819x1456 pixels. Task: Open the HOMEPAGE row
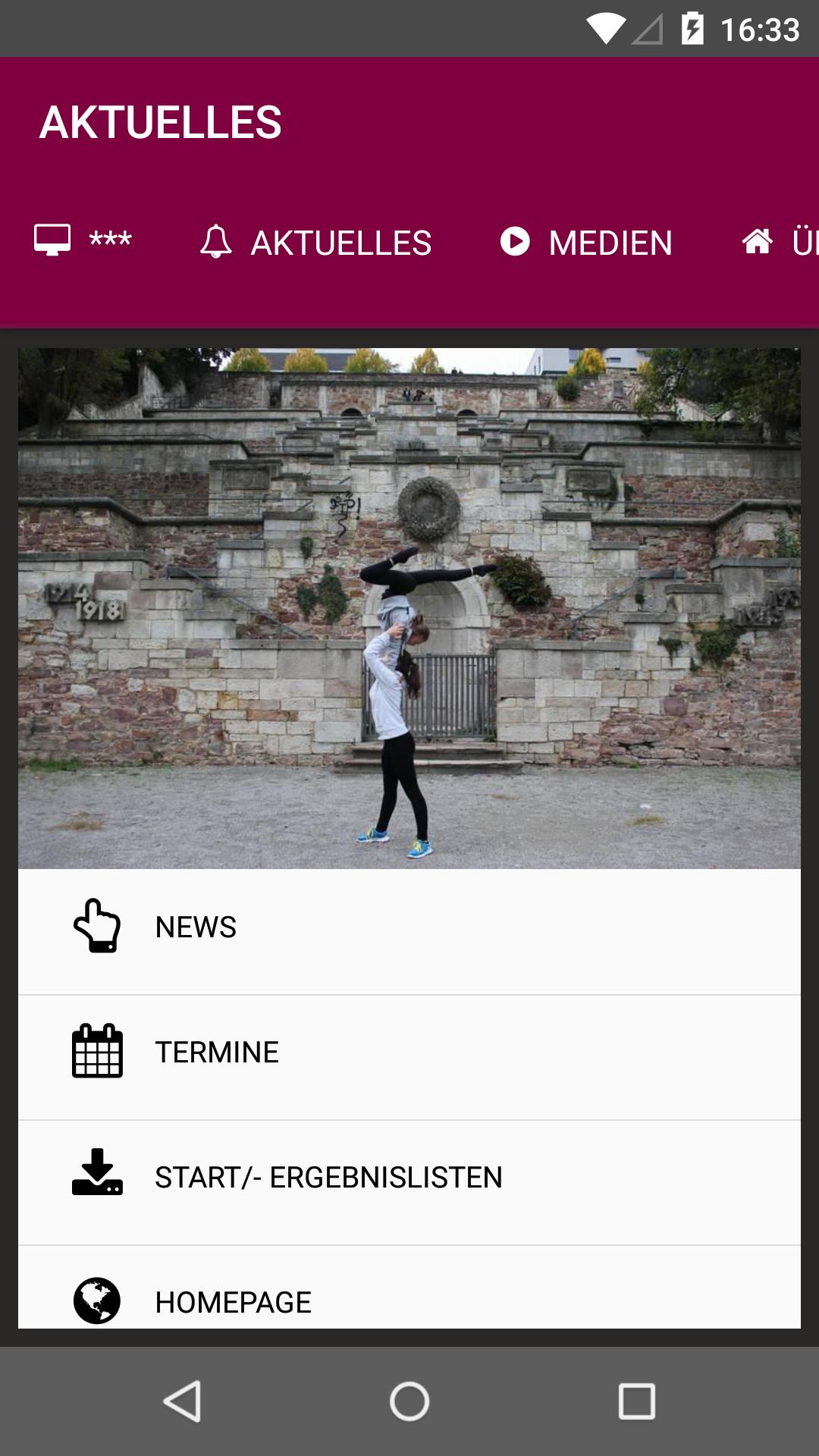click(409, 1298)
